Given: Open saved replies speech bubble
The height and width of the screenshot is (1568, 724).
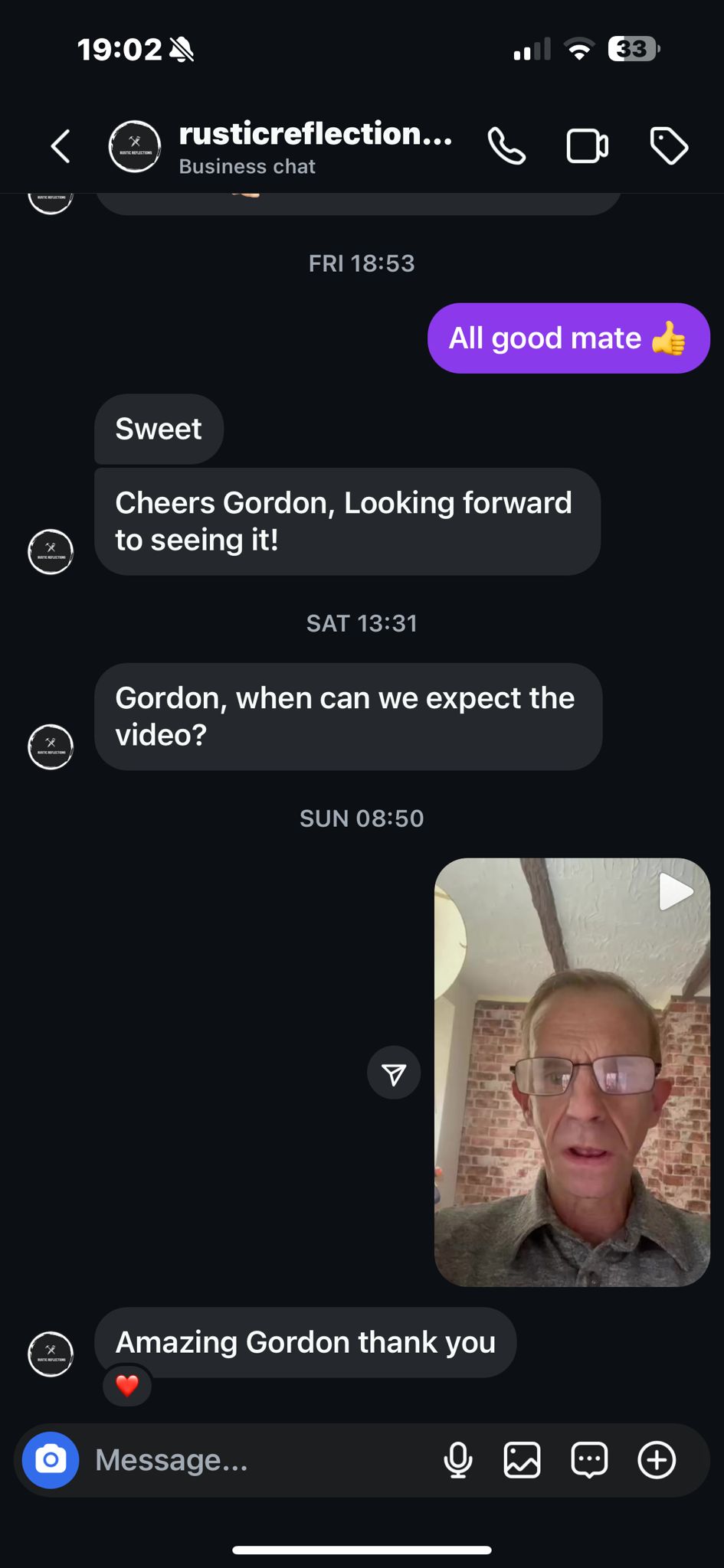Looking at the screenshot, I should click(x=589, y=1460).
